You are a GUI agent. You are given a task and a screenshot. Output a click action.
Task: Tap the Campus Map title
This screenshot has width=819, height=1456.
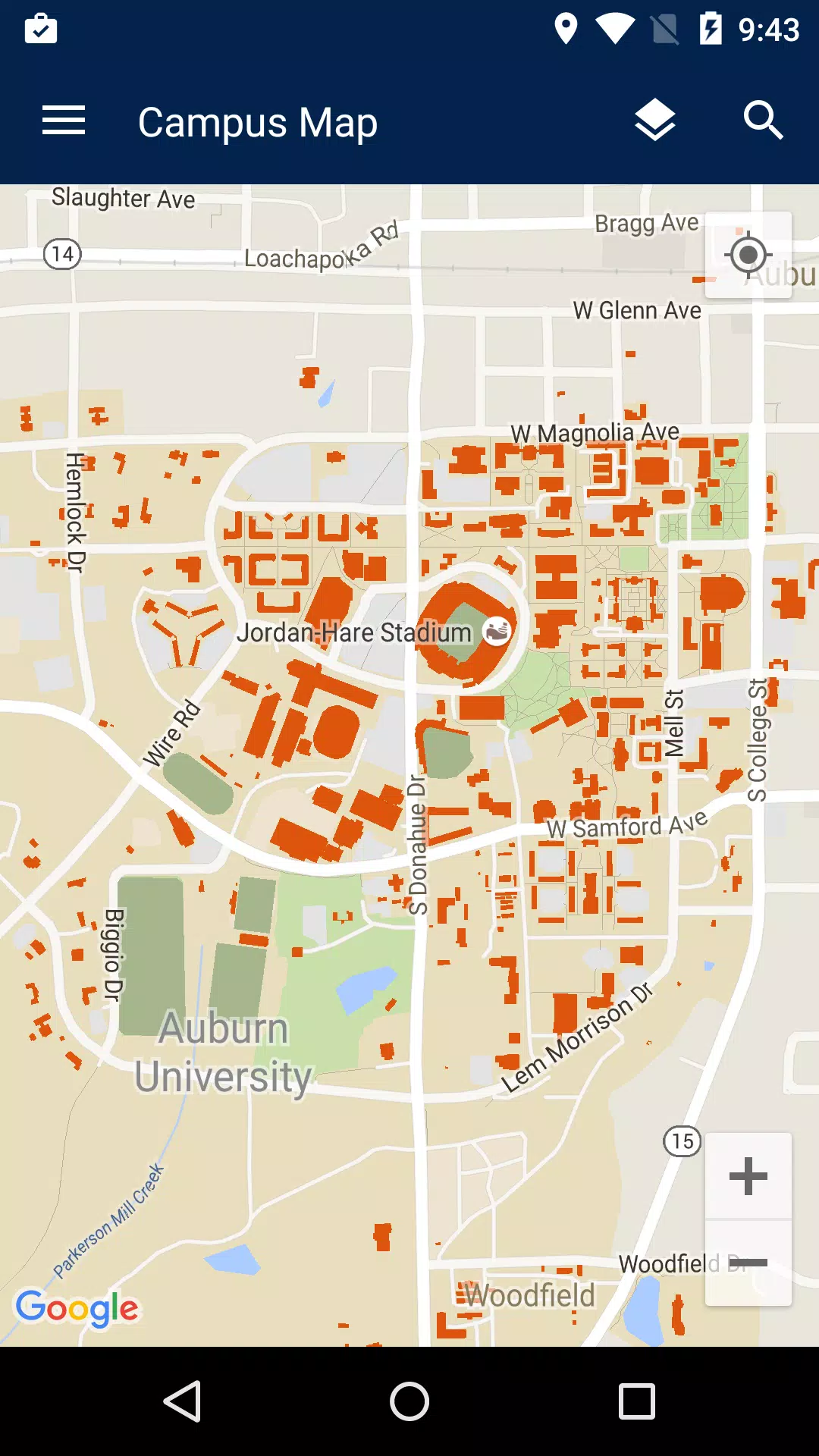coord(257,121)
